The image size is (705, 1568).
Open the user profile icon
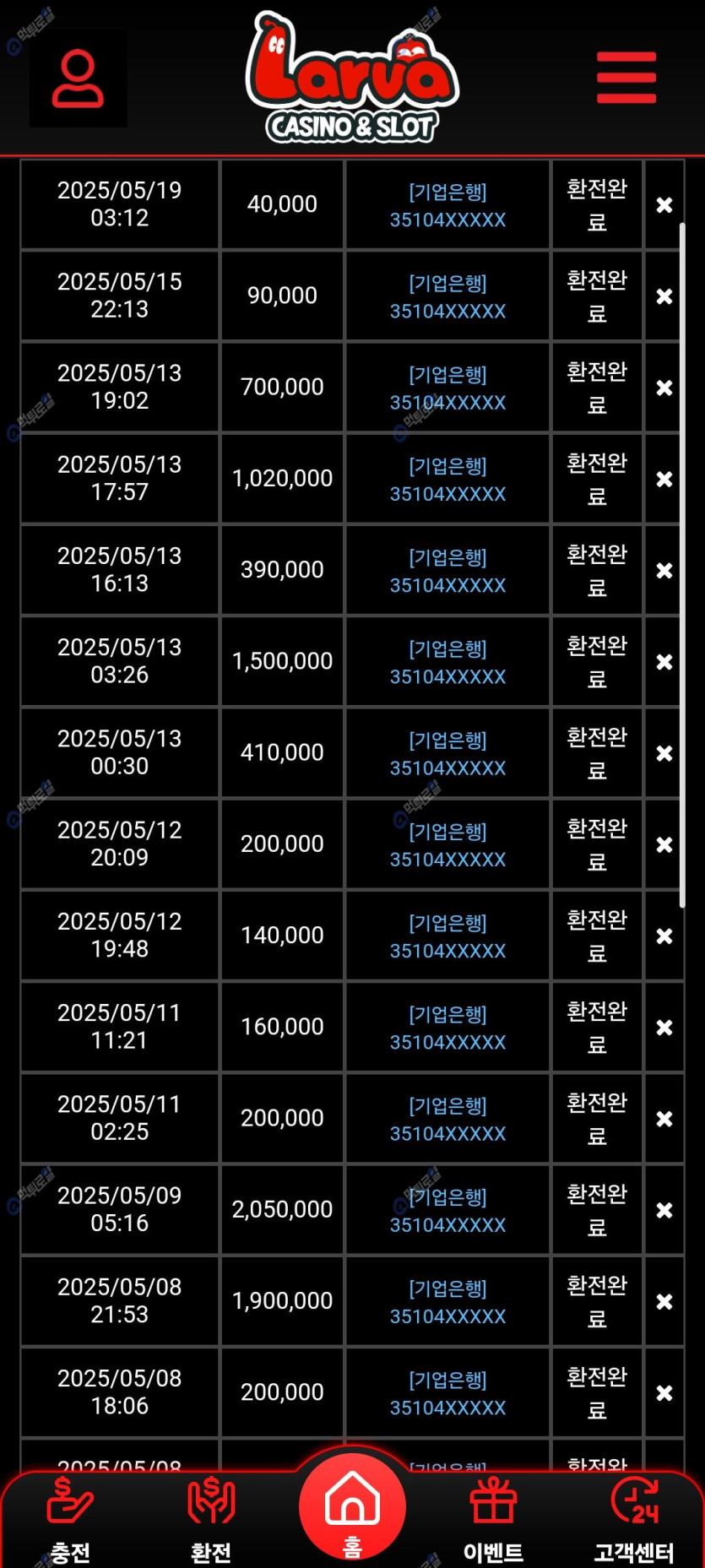[x=78, y=79]
